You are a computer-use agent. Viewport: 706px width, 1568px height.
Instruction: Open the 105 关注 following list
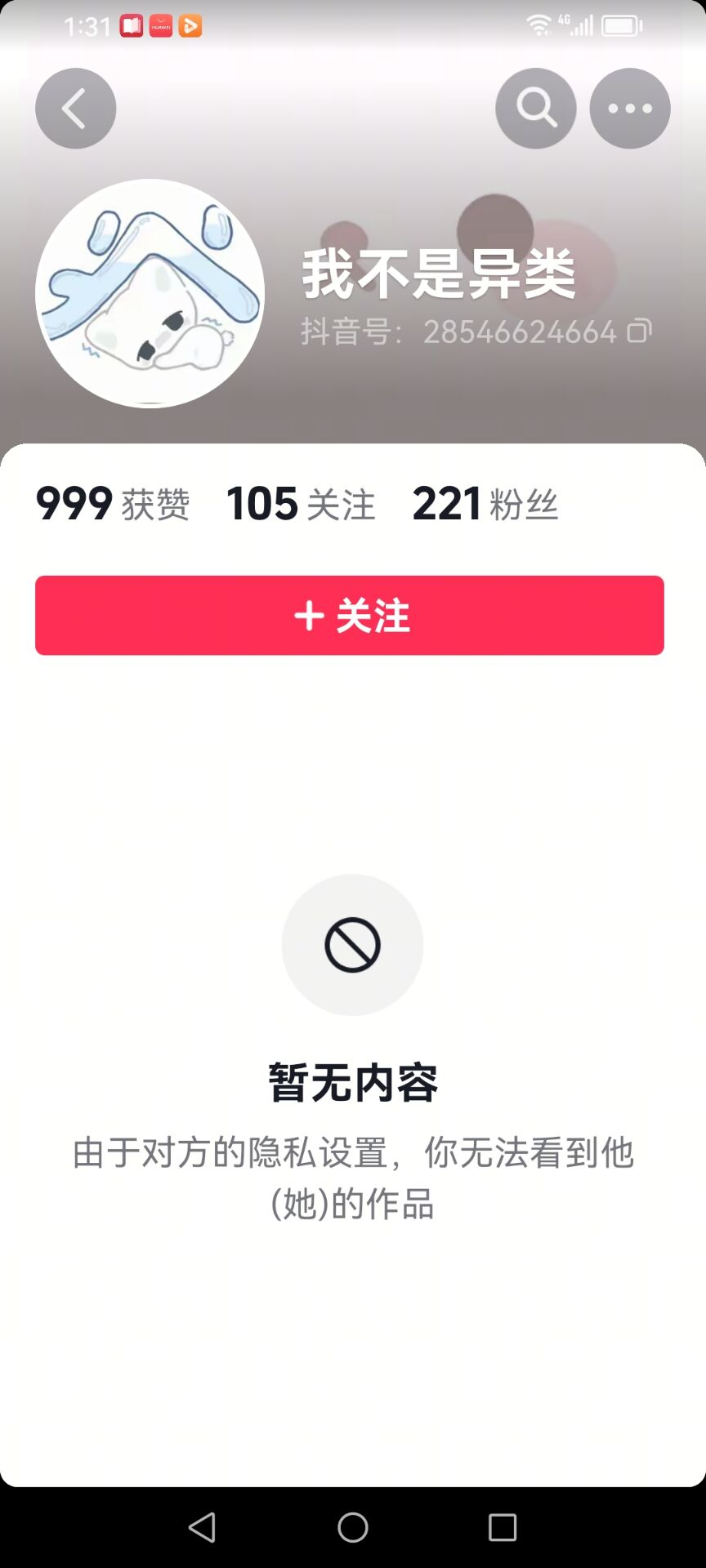[301, 503]
